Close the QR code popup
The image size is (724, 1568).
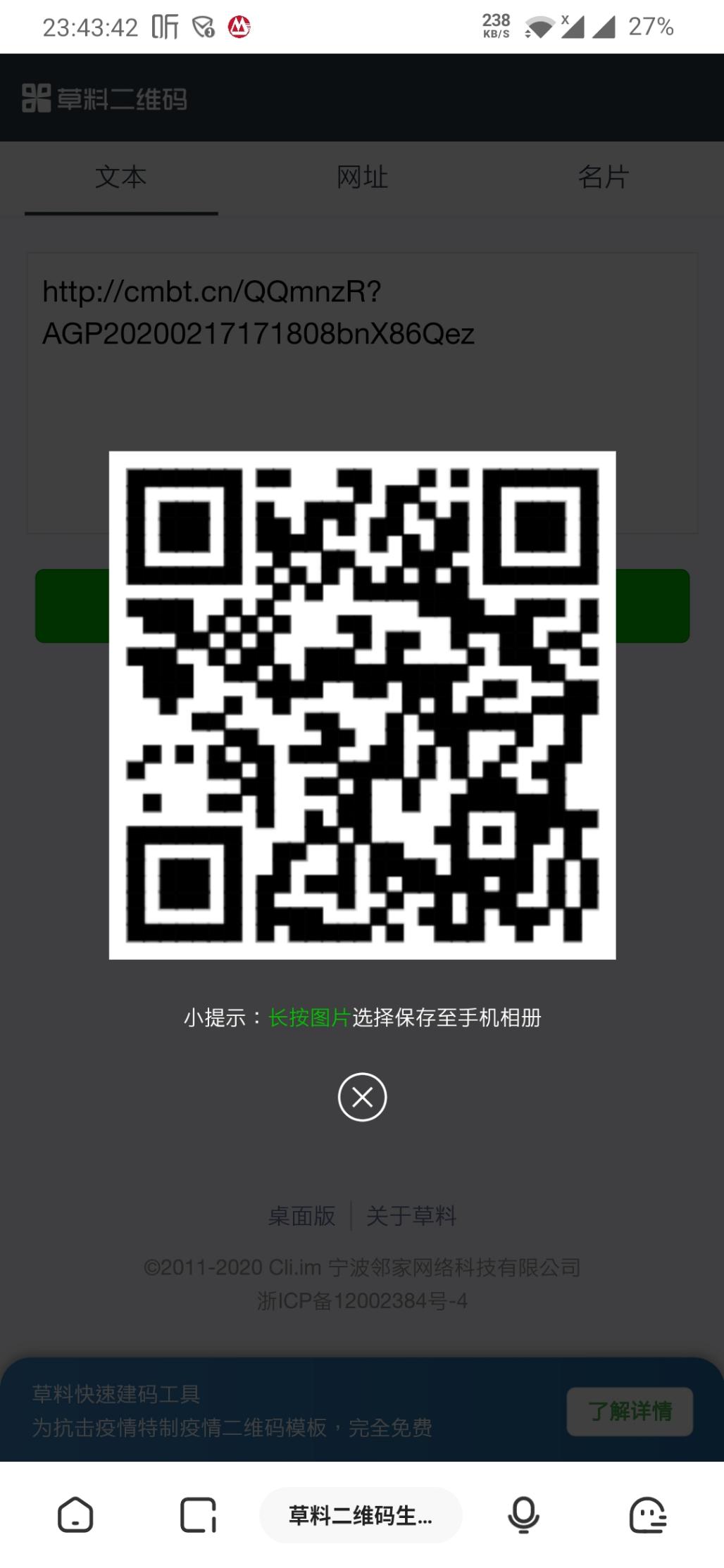[362, 1096]
